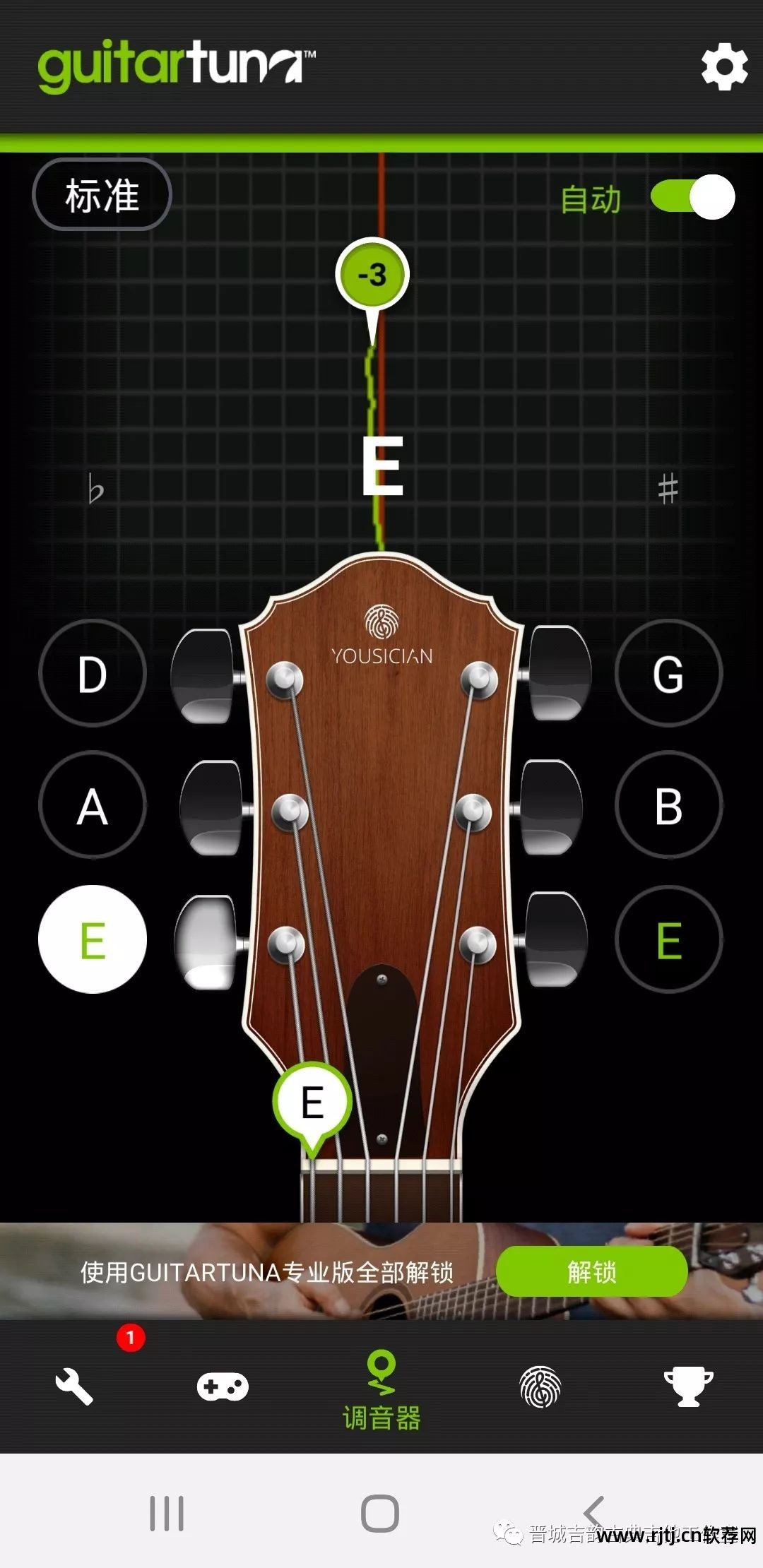Select the B string button
763x1568 pixels.
coord(668,806)
